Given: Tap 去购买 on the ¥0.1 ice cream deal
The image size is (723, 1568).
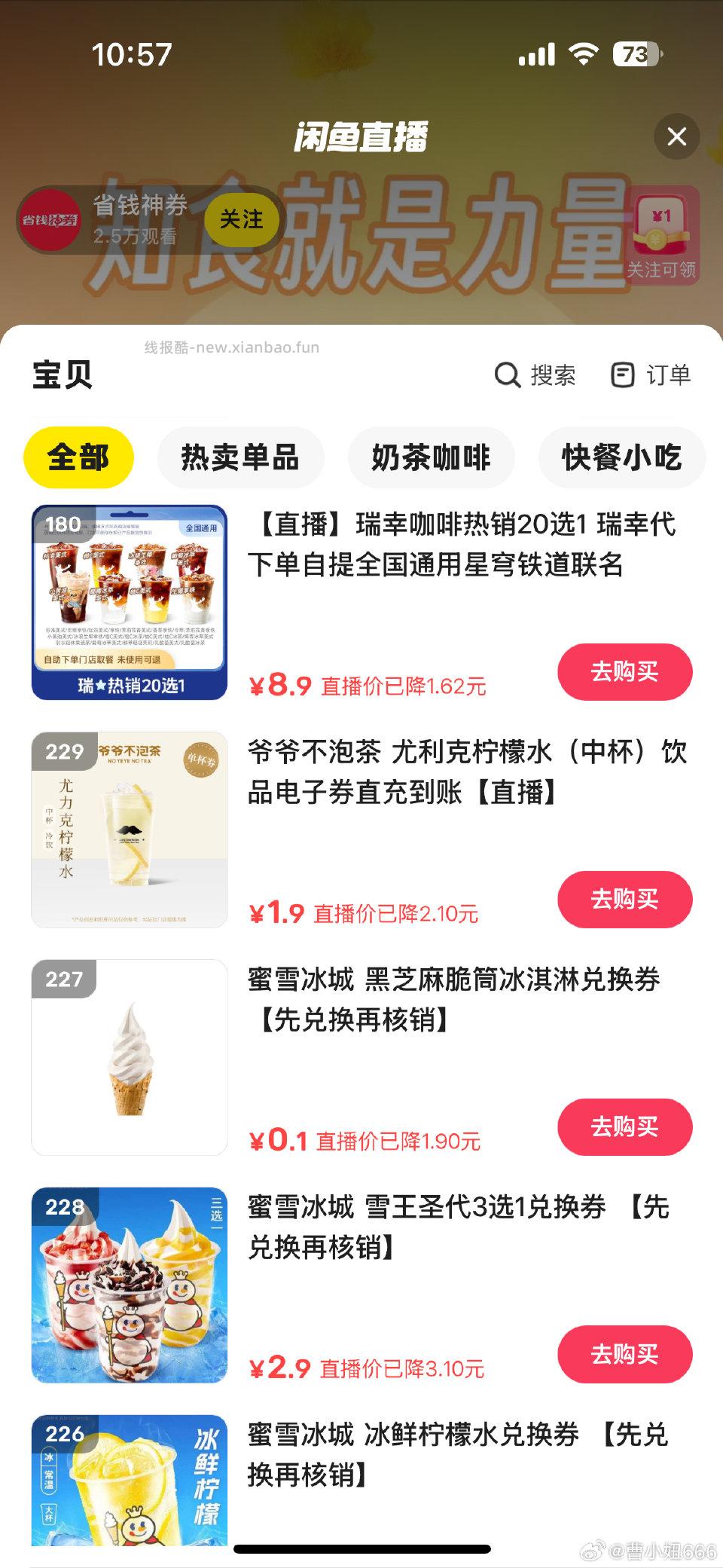Looking at the screenshot, I should tap(625, 1126).
